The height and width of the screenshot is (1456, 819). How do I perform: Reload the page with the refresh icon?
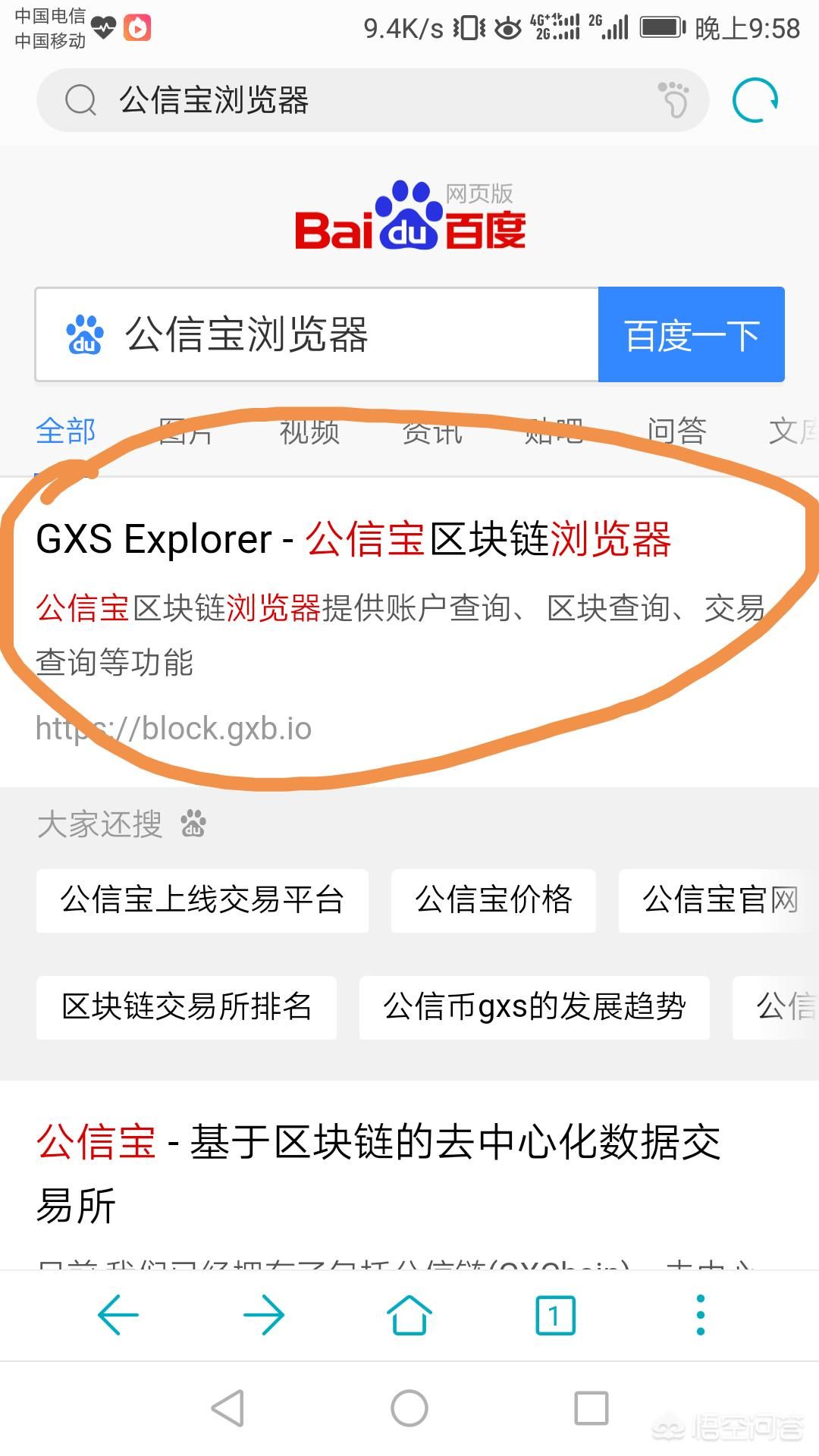coord(755,100)
